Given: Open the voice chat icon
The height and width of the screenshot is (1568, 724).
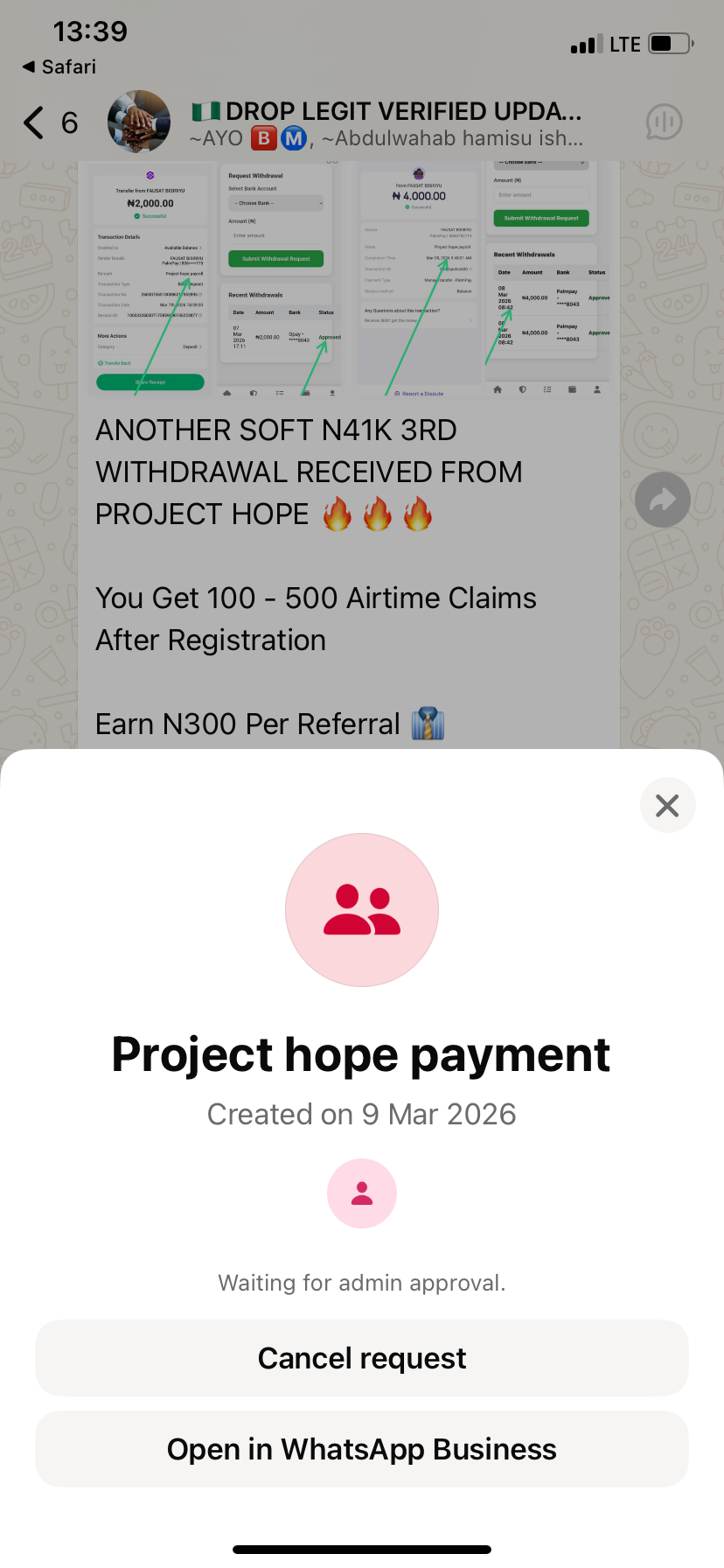Looking at the screenshot, I should coord(664,122).
